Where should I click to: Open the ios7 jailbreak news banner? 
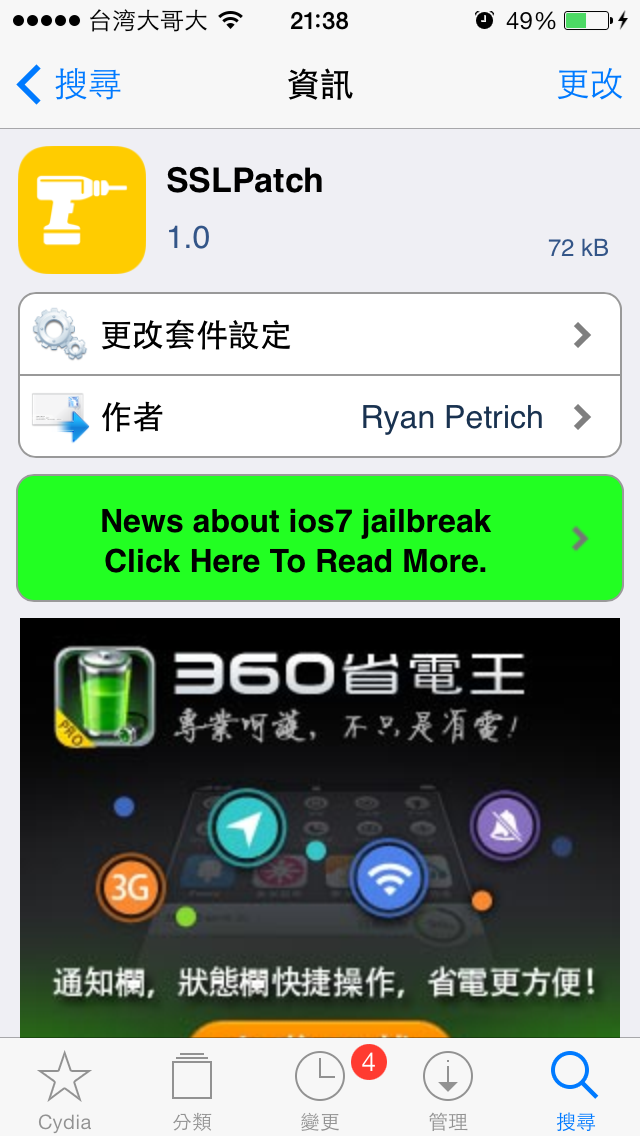coord(320,540)
